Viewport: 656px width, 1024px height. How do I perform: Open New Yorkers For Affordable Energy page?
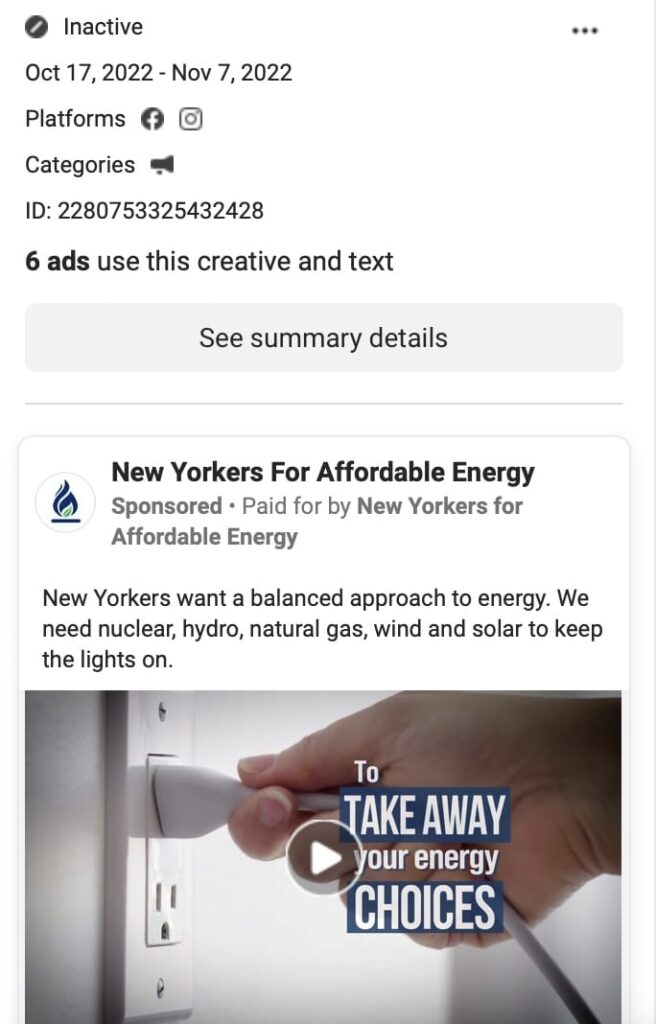pyautogui.click(x=322, y=472)
